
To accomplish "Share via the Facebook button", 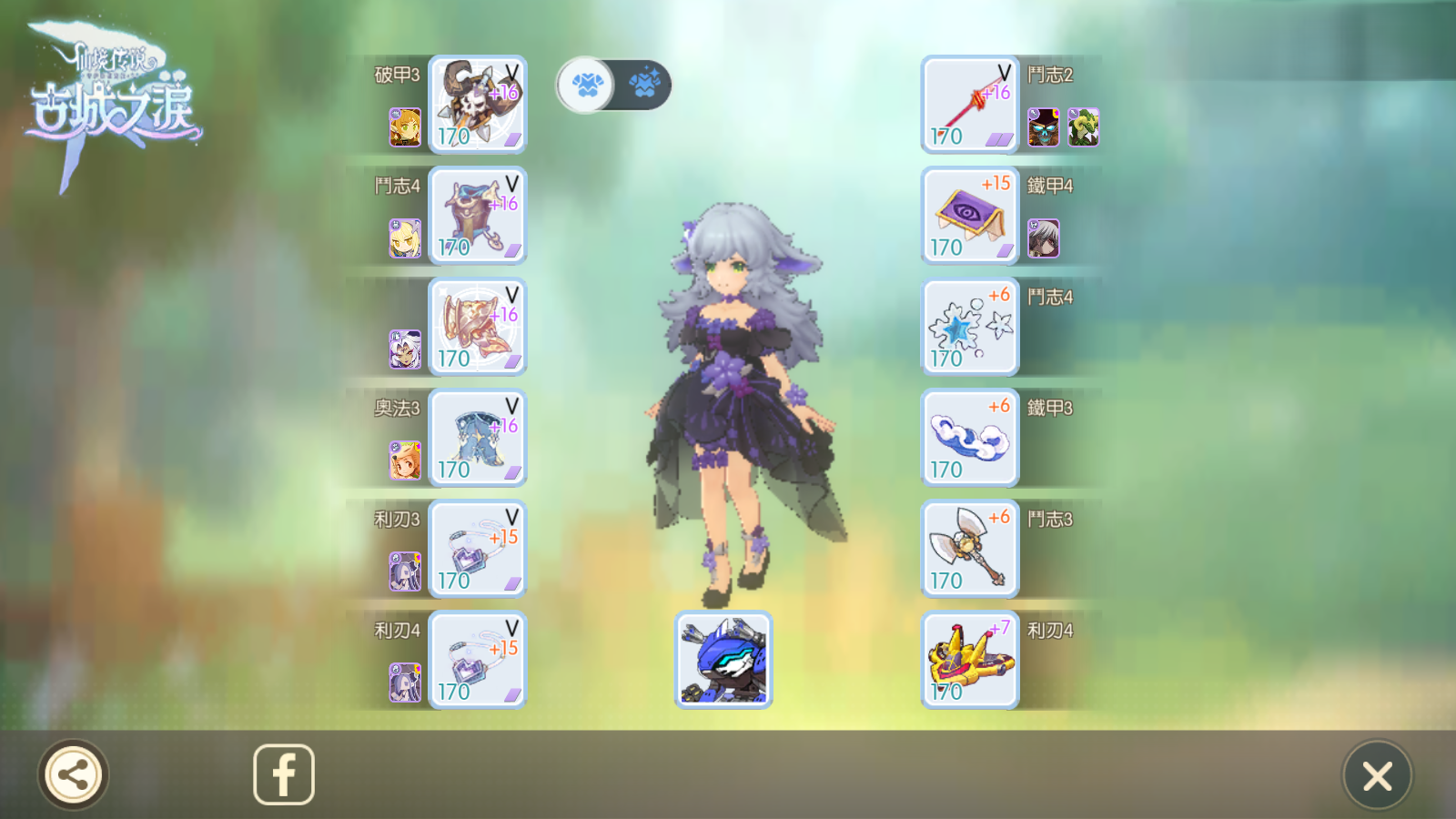I will pyautogui.click(x=284, y=775).
